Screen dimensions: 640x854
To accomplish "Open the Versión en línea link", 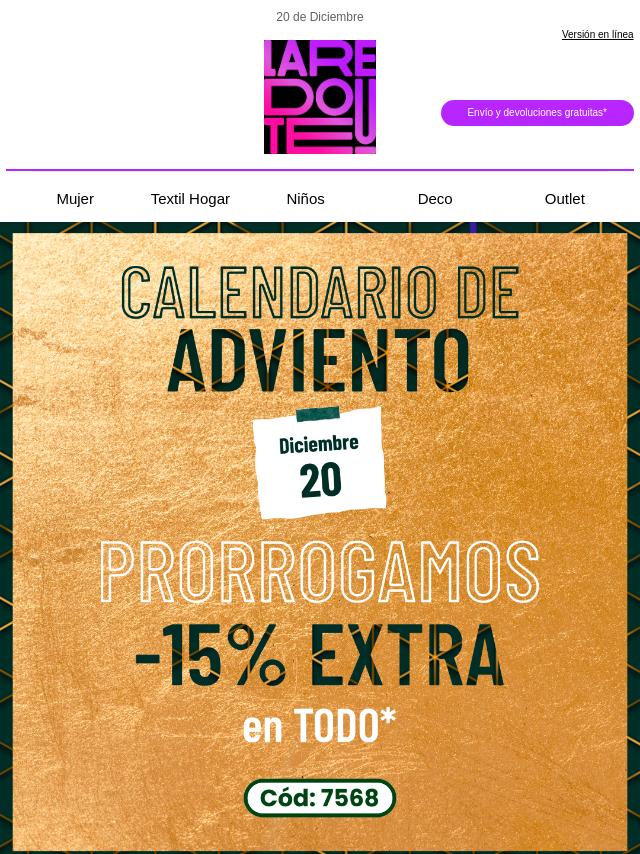I will coord(597,35).
